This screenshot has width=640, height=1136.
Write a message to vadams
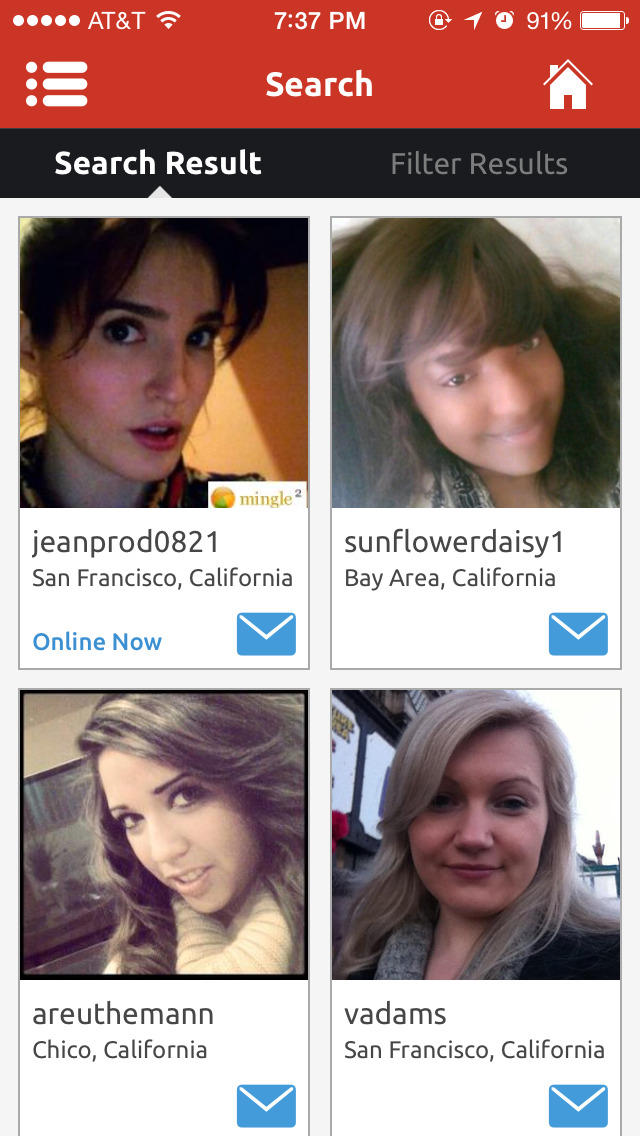[x=578, y=1106]
